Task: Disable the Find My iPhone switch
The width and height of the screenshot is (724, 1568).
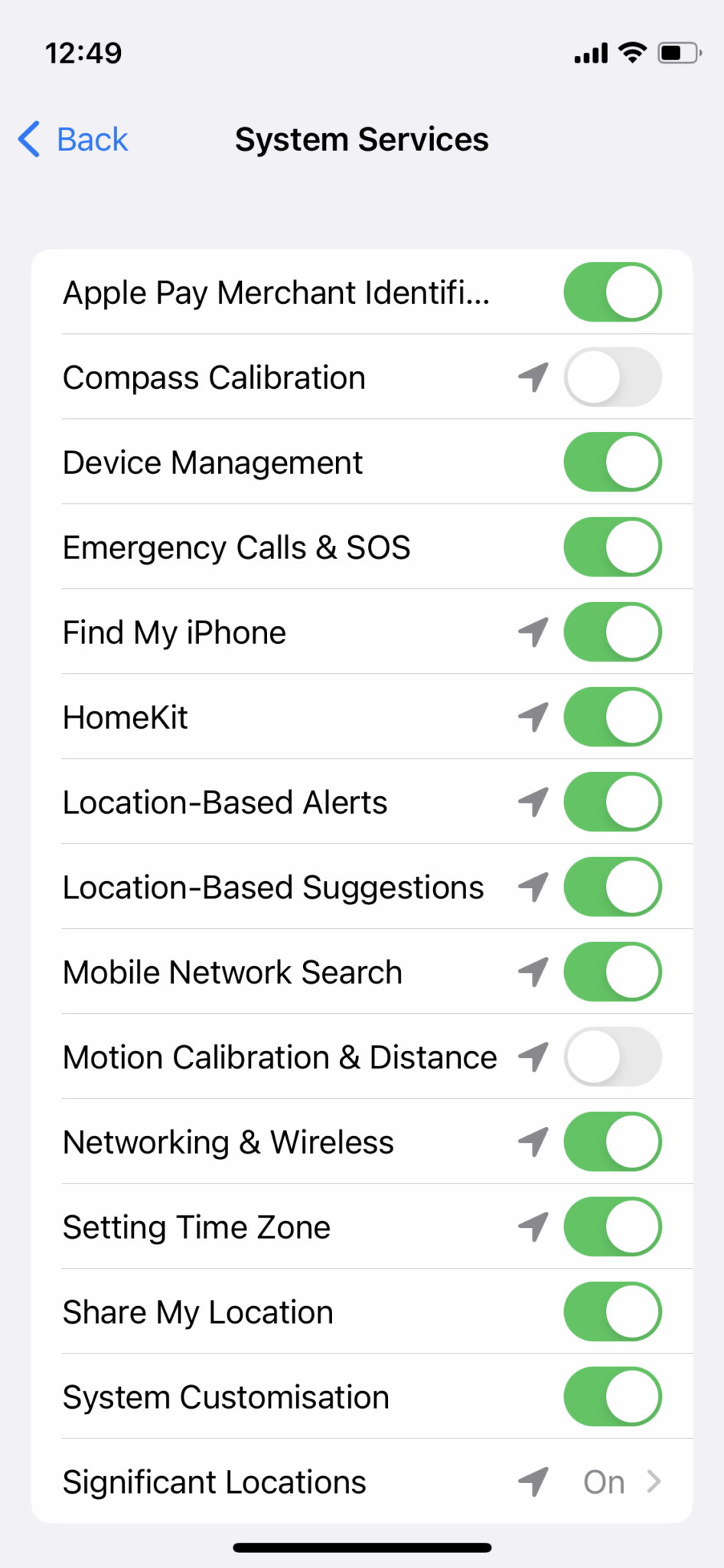Action: coord(612,632)
